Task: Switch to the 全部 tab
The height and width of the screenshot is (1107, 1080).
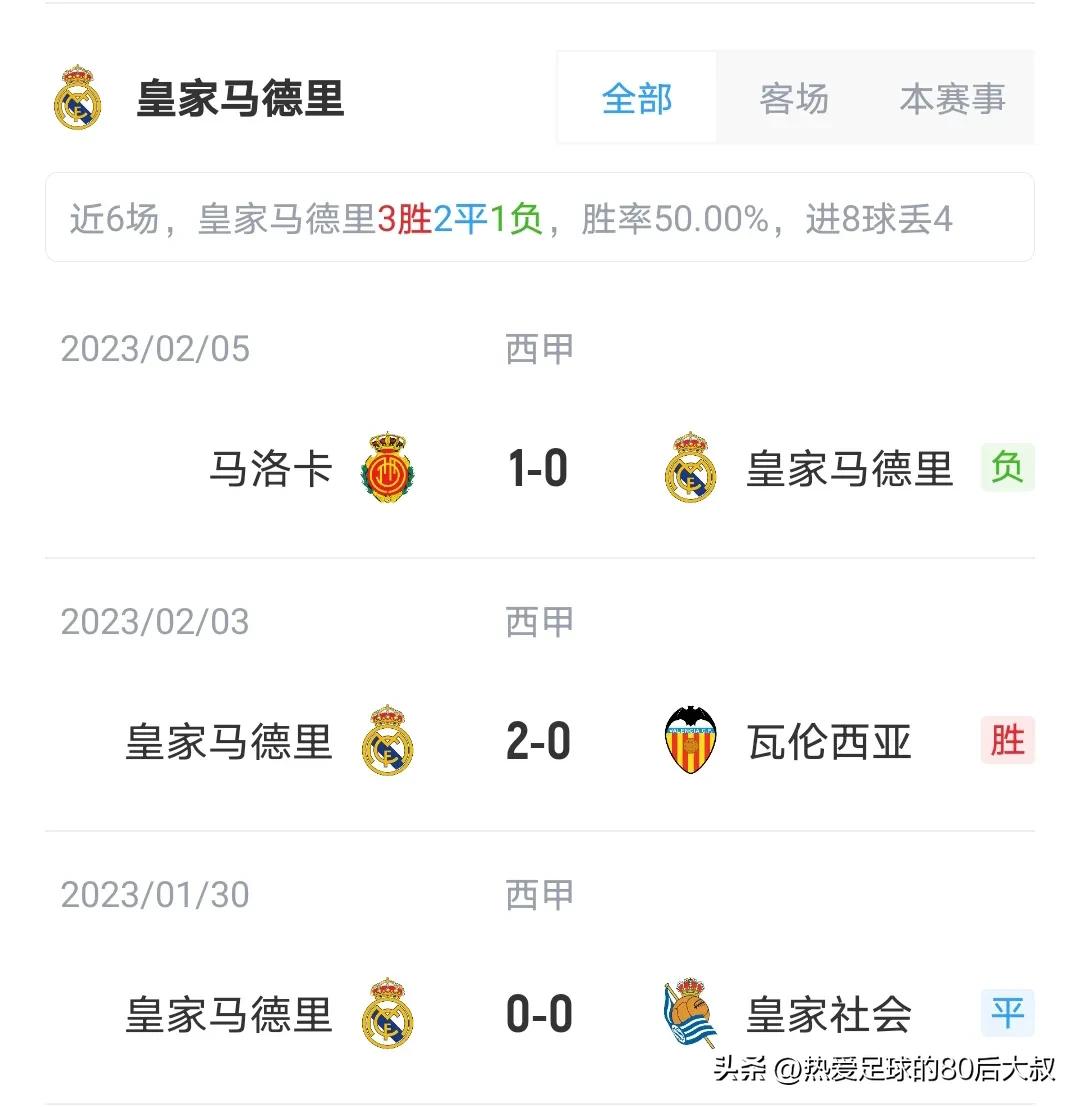Action: (x=636, y=96)
